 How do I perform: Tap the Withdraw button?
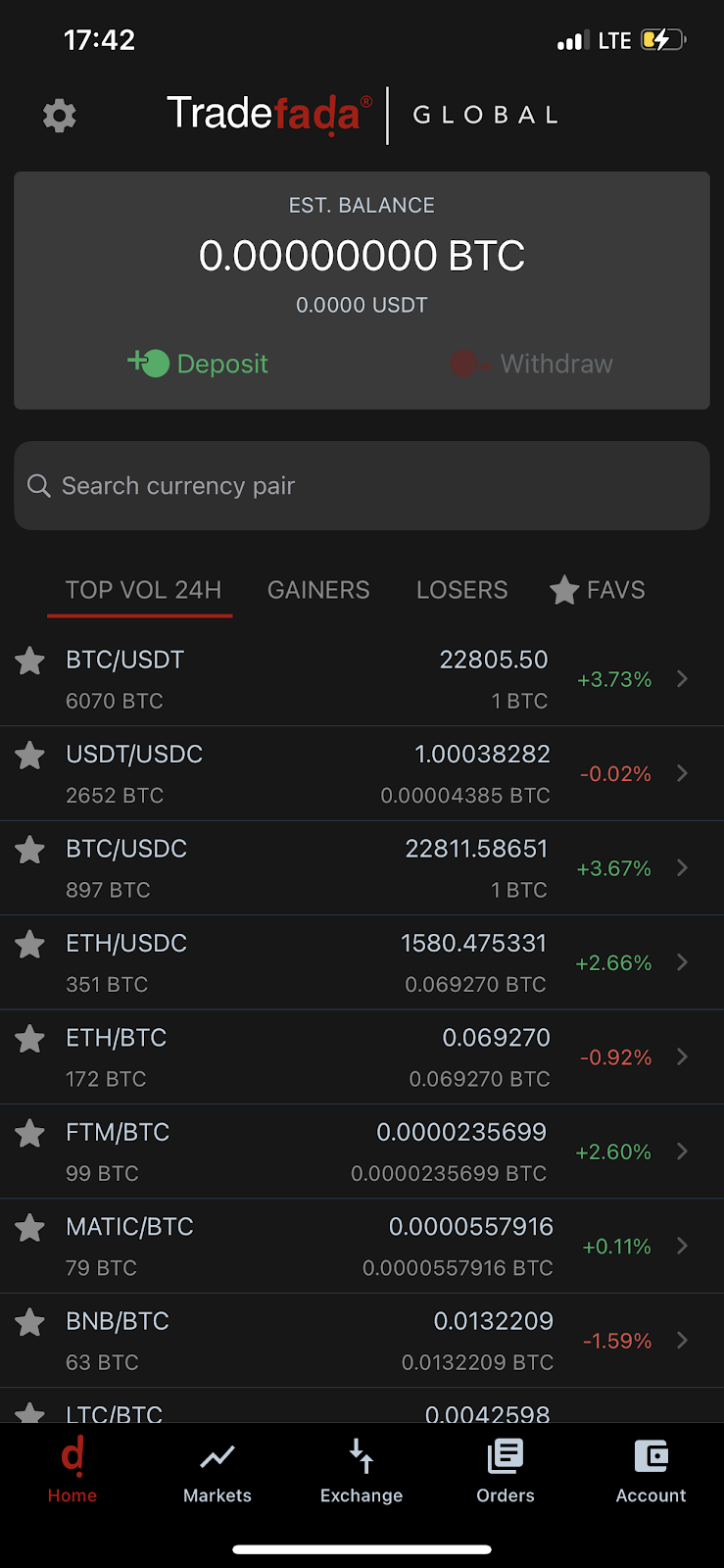click(x=532, y=364)
